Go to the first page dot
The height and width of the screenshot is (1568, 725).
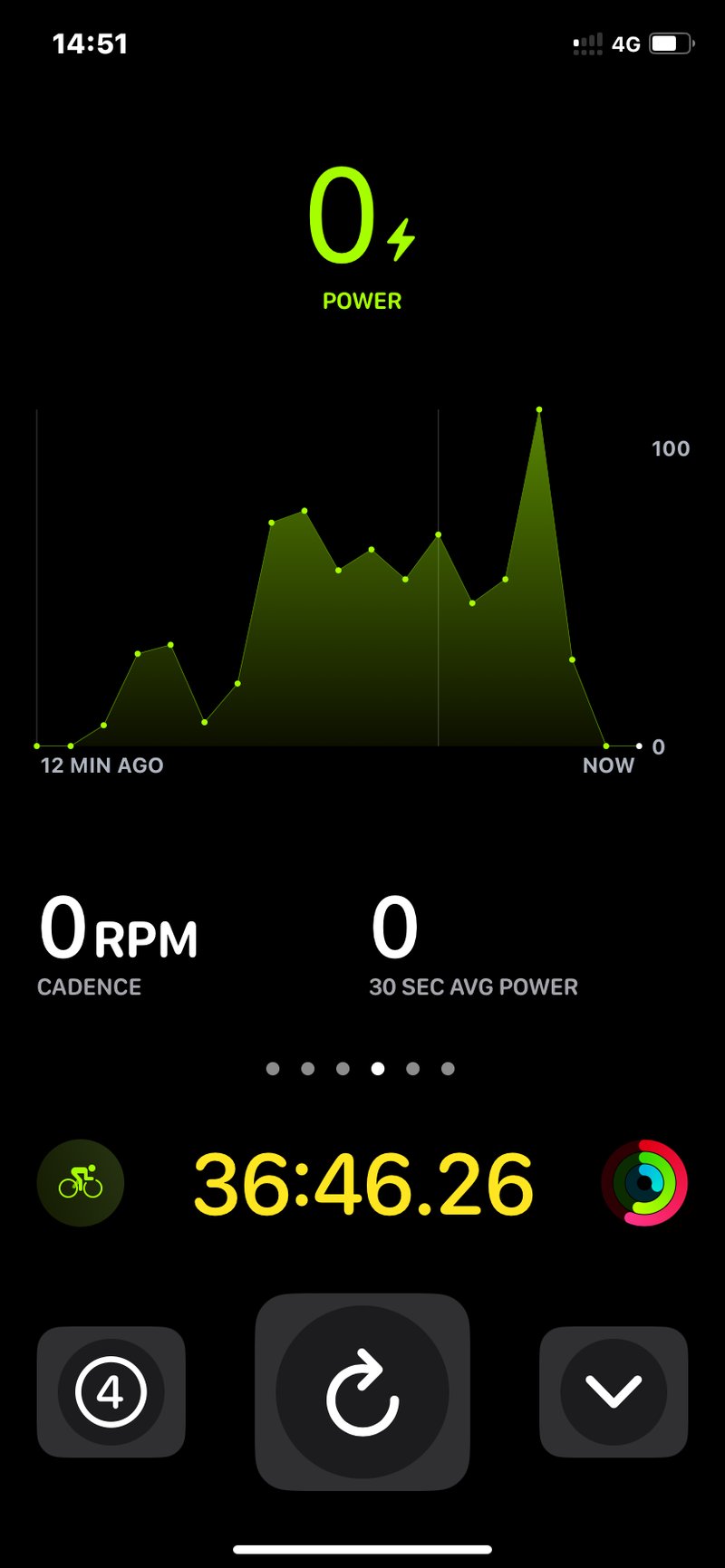(273, 1069)
